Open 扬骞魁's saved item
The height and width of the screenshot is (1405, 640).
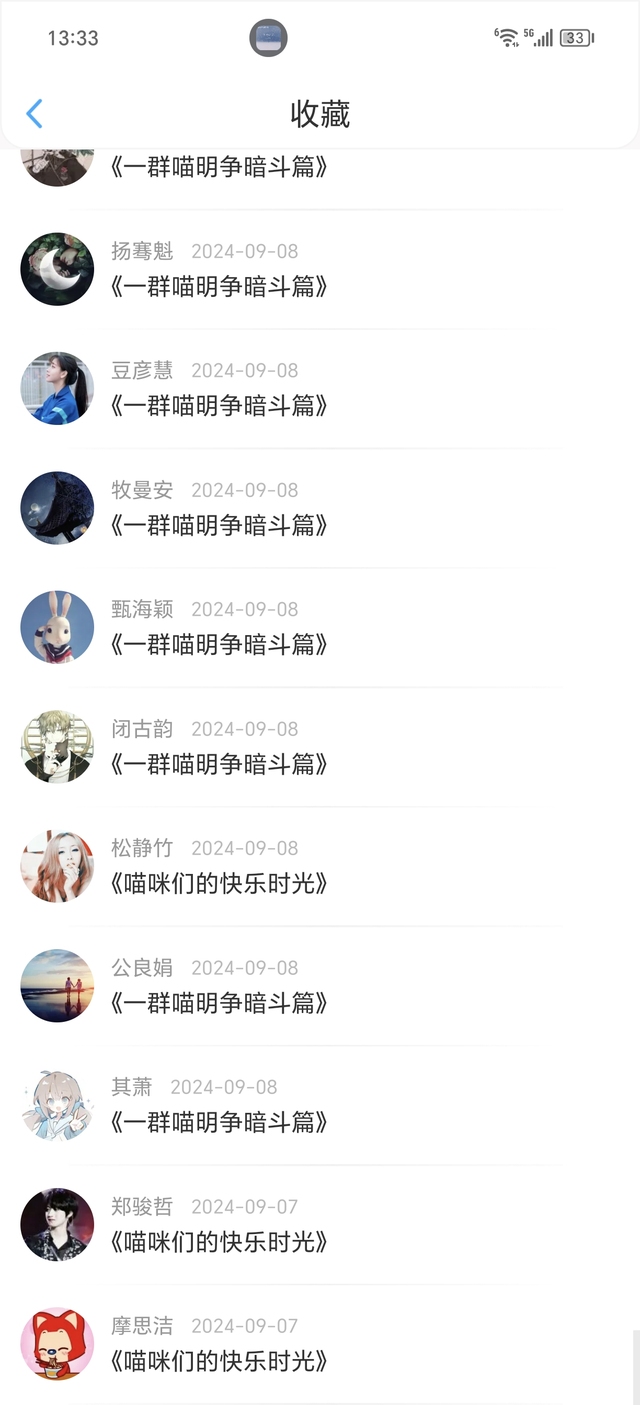coord(320,269)
